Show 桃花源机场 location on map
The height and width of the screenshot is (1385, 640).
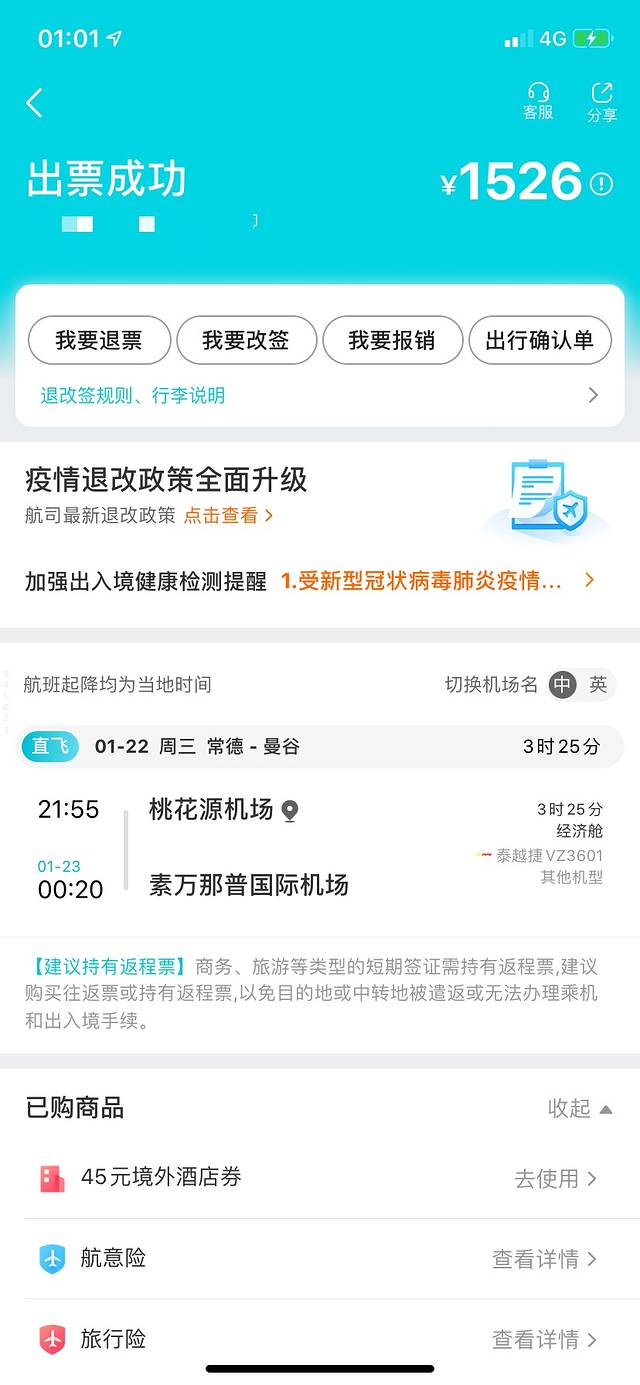click(290, 811)
